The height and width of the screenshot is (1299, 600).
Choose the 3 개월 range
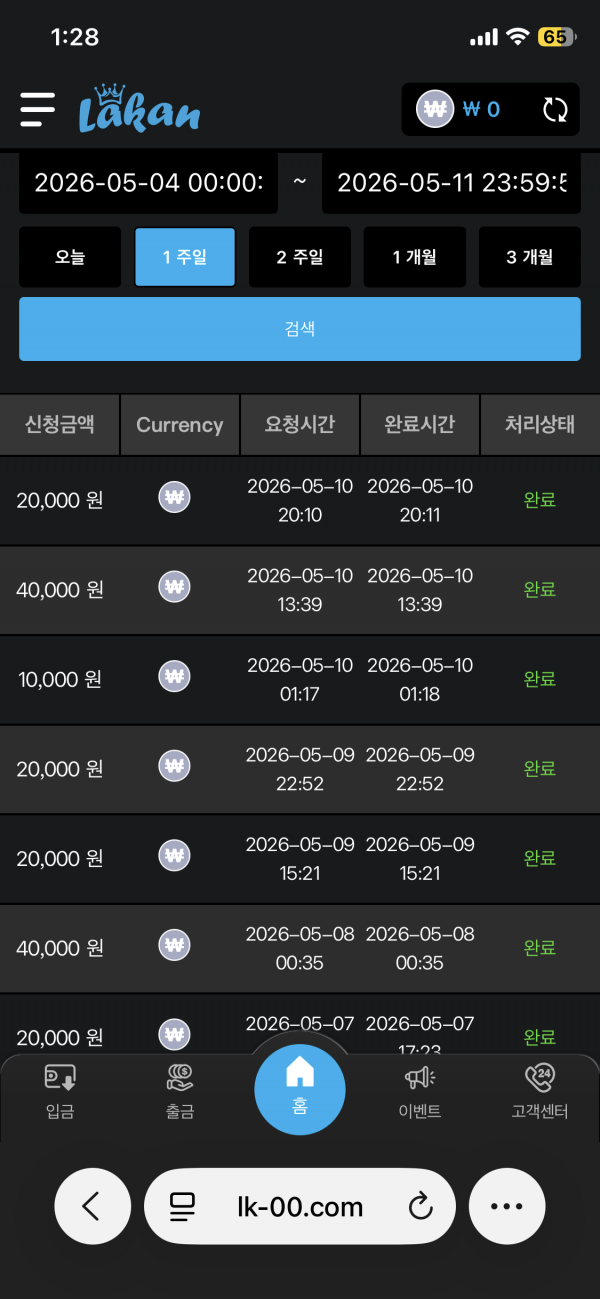tap(530, 257)
